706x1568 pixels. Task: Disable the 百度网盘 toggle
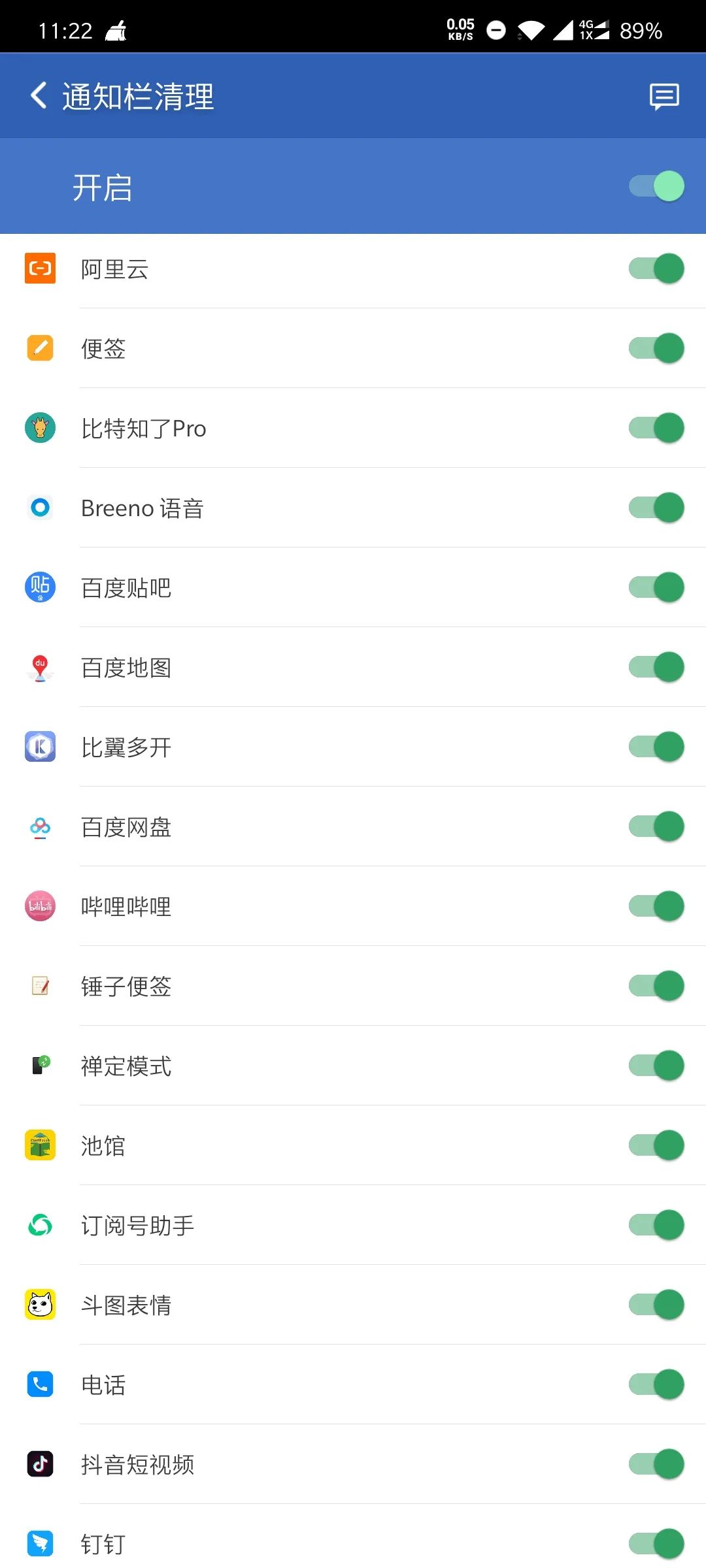pyautogui.click(x=656, y=826)
